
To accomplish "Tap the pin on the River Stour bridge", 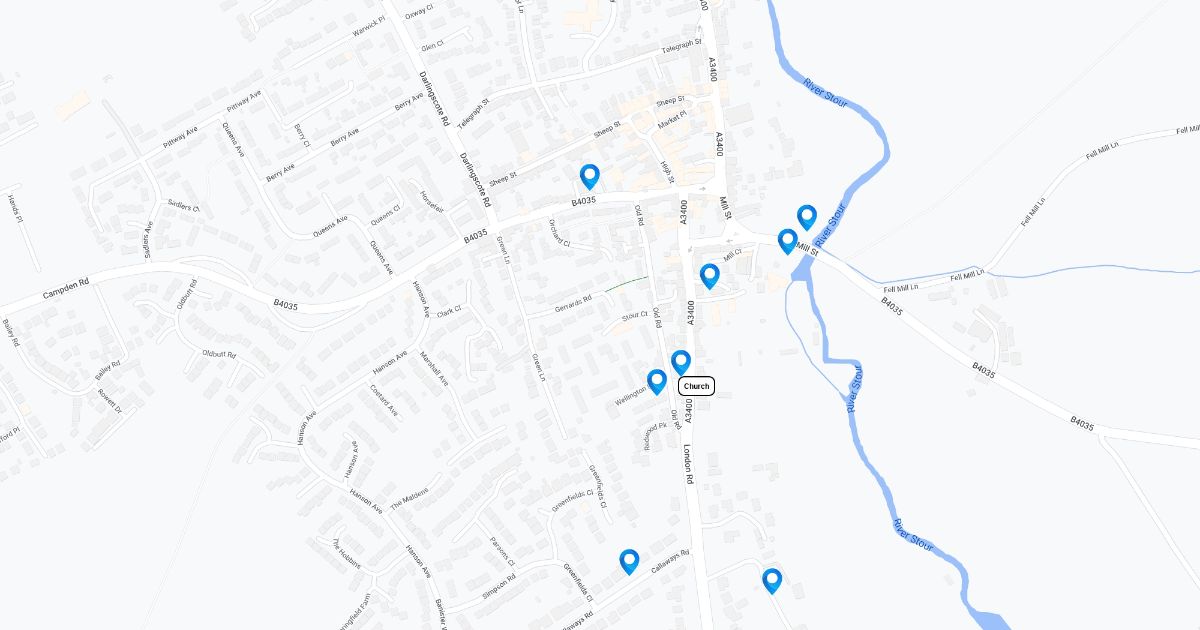I will (807, 216).
